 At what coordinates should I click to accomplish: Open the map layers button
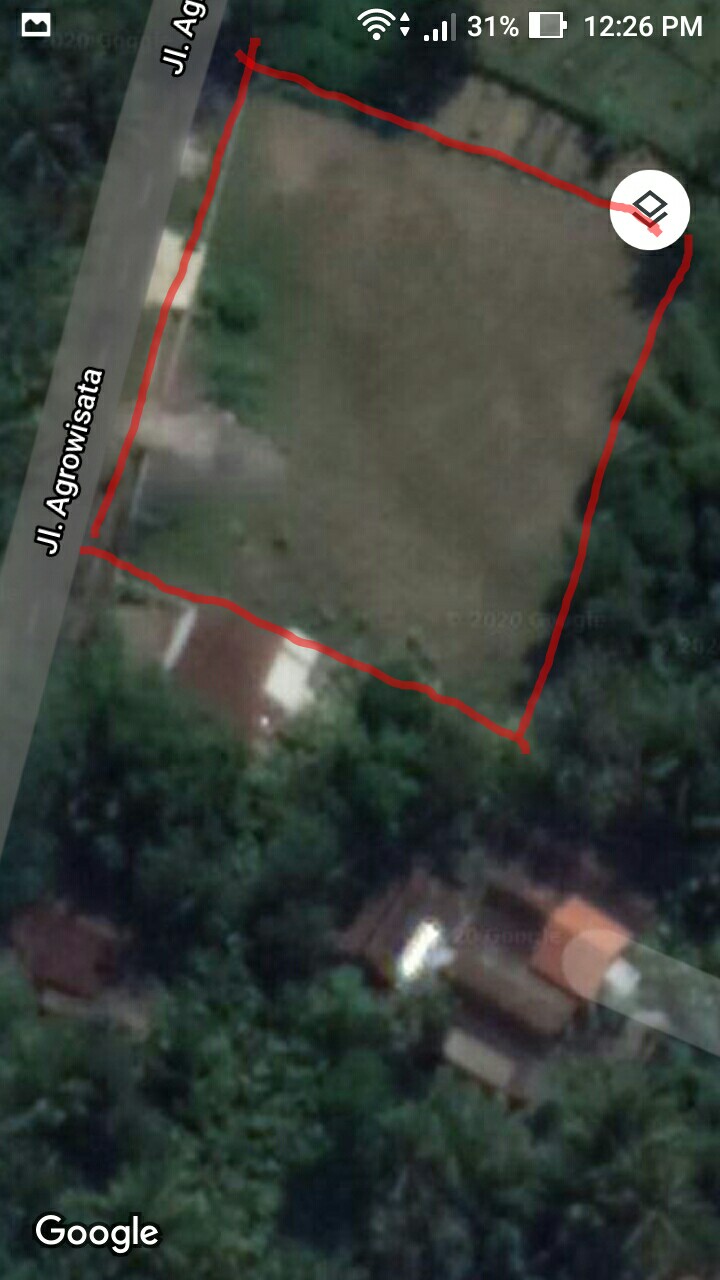pyautogui.click(x=650, y=210)
